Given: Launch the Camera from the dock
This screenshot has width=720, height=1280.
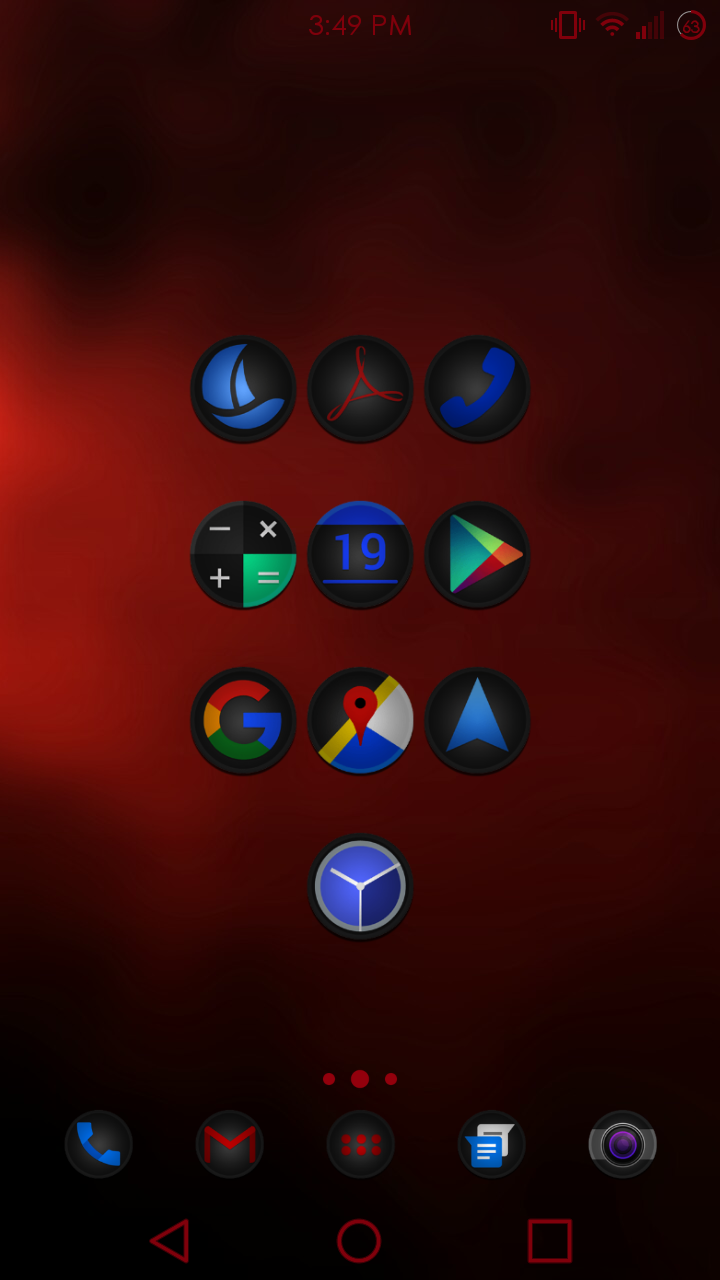Looking at the screenshot, I should coord(622,1144).
